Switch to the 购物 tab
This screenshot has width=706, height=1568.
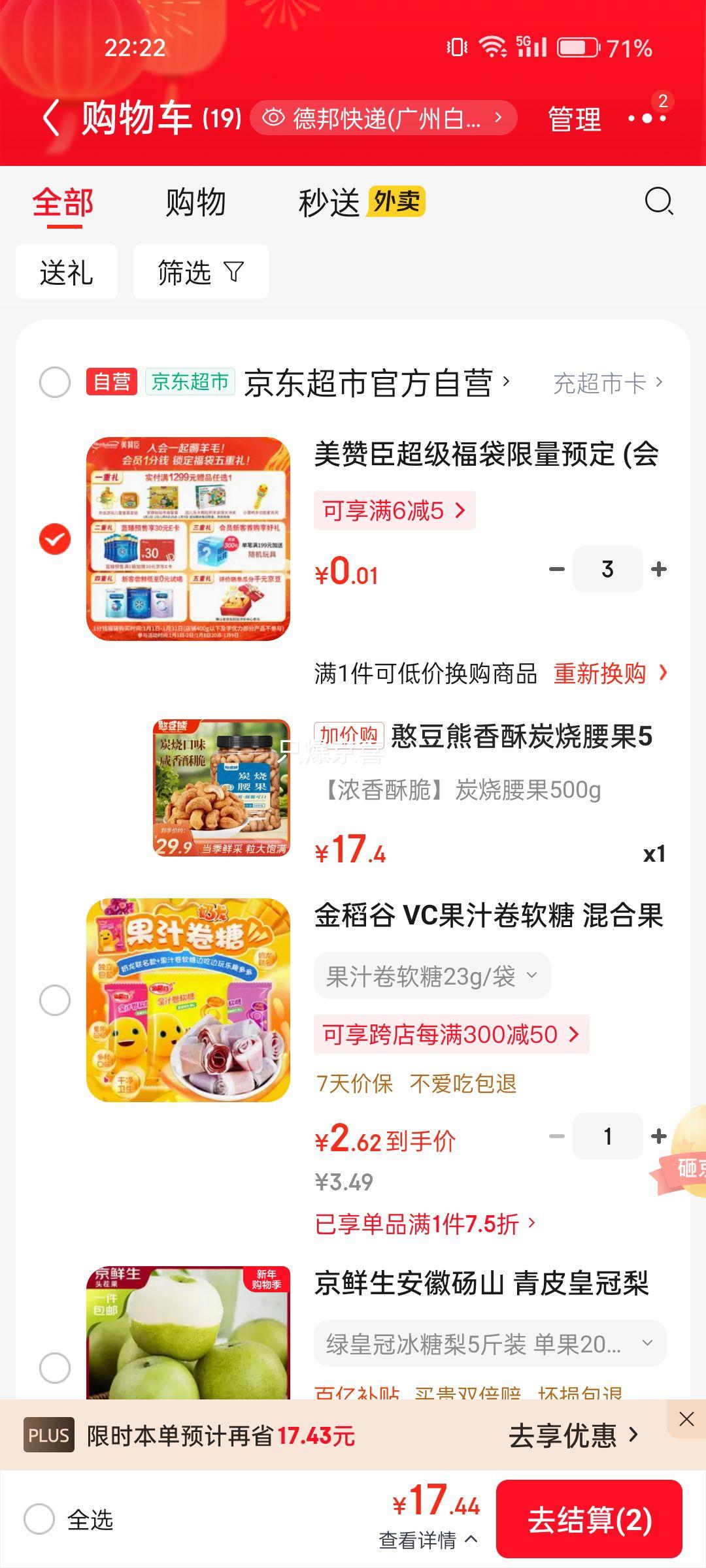(x=195, y=203)
